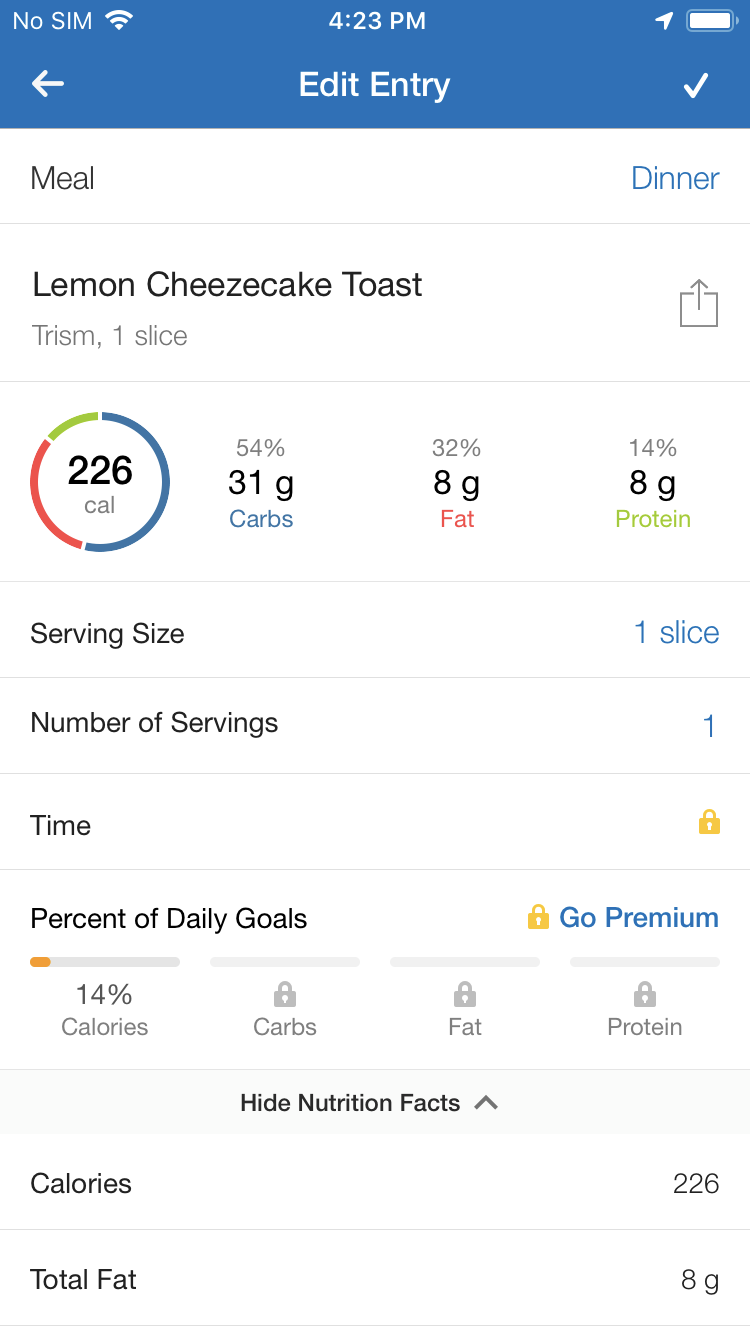Edit the Number of Servings
The image size is (750, 1334).
pyautogui.click(x=375, y=724)
